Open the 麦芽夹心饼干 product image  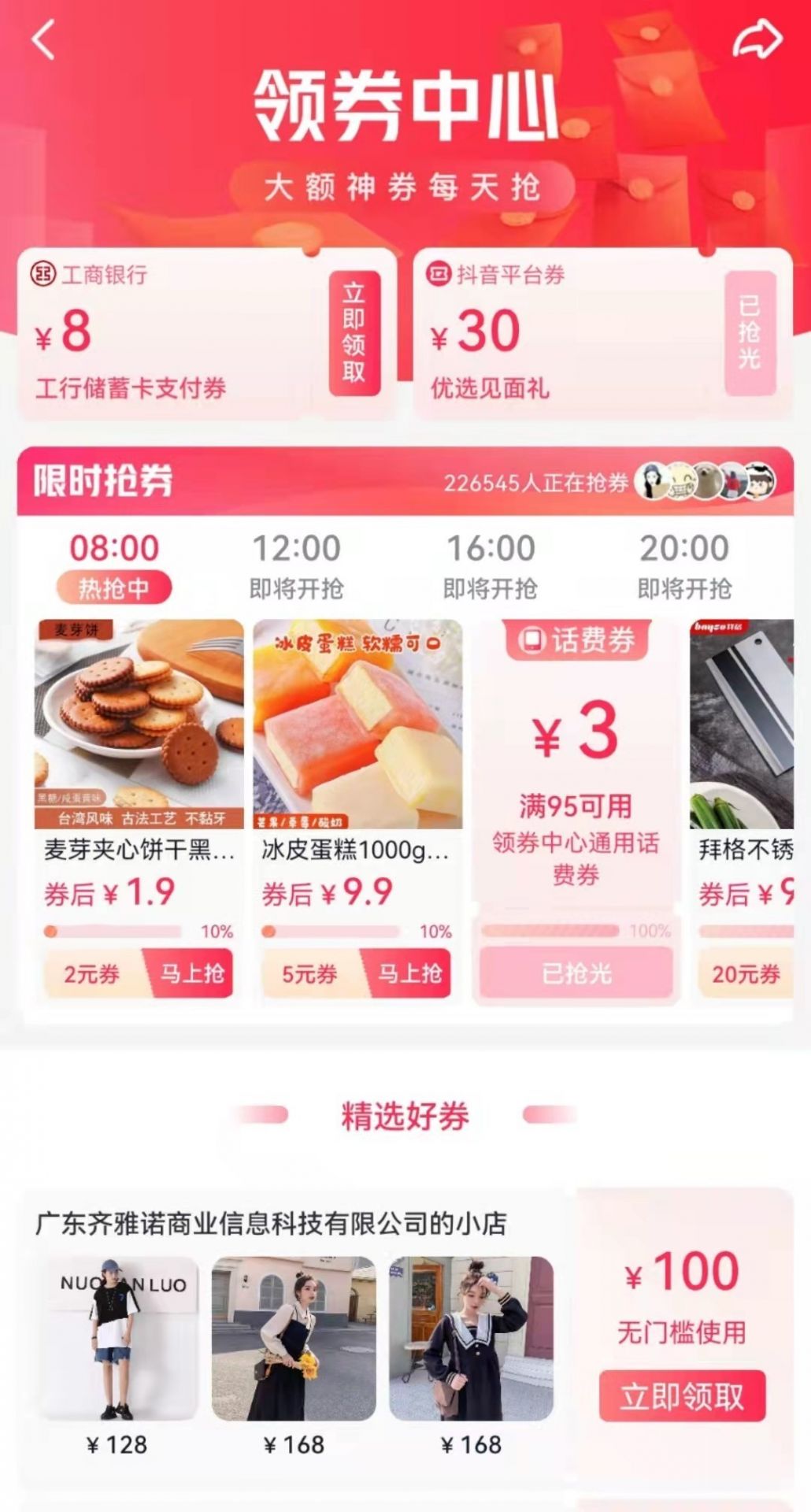(139, 723)
